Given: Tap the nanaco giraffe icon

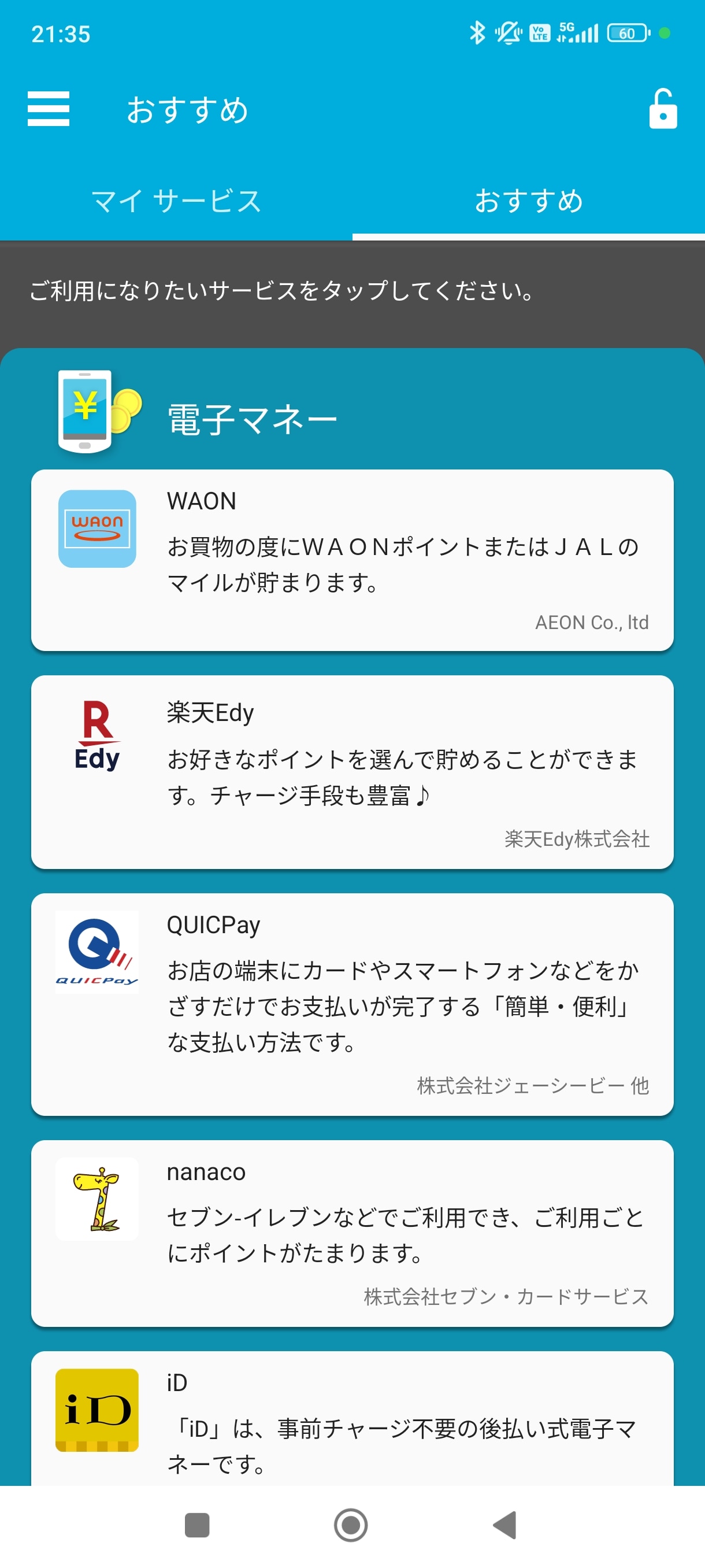Looking at the screenshot, I should coord(98,1199).
